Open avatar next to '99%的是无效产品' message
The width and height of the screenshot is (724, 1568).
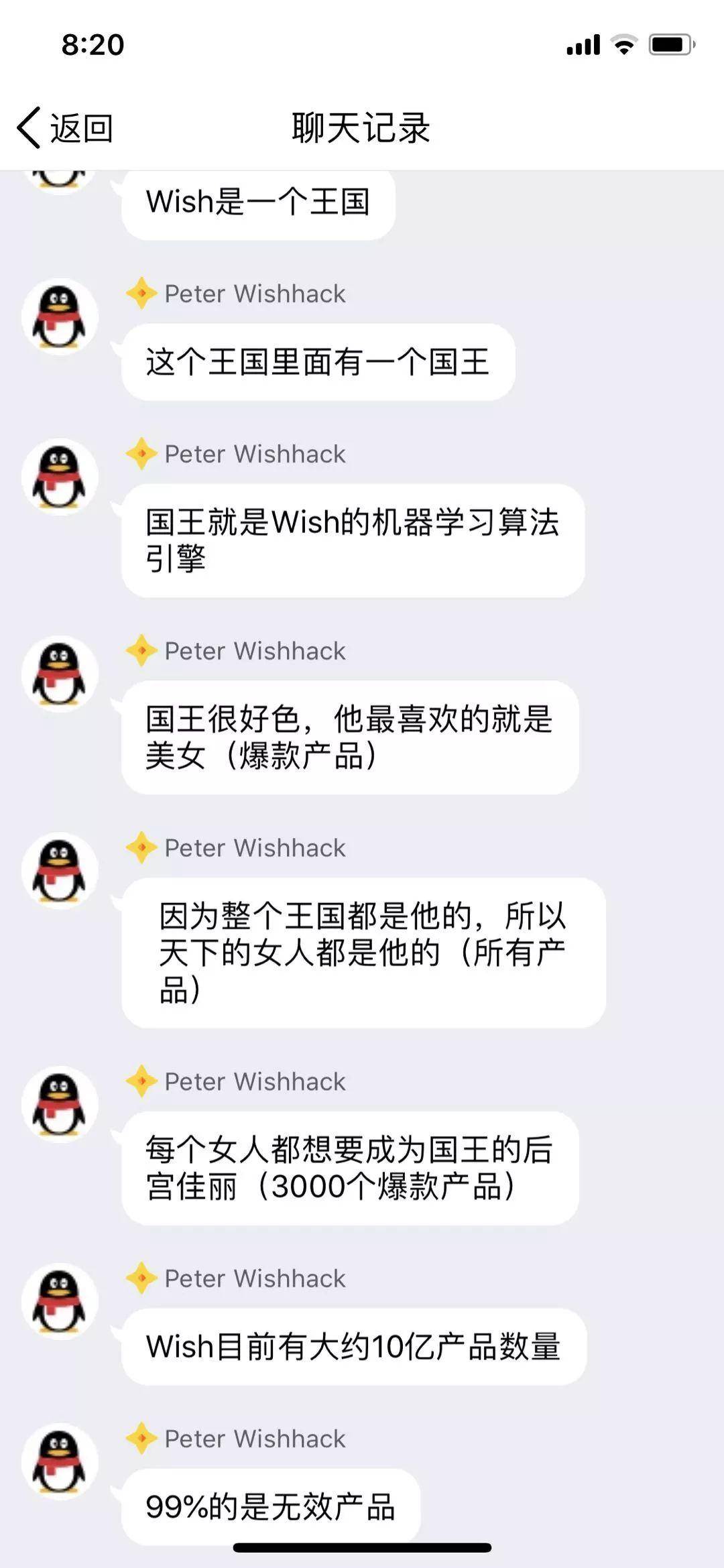point(60,1461)
